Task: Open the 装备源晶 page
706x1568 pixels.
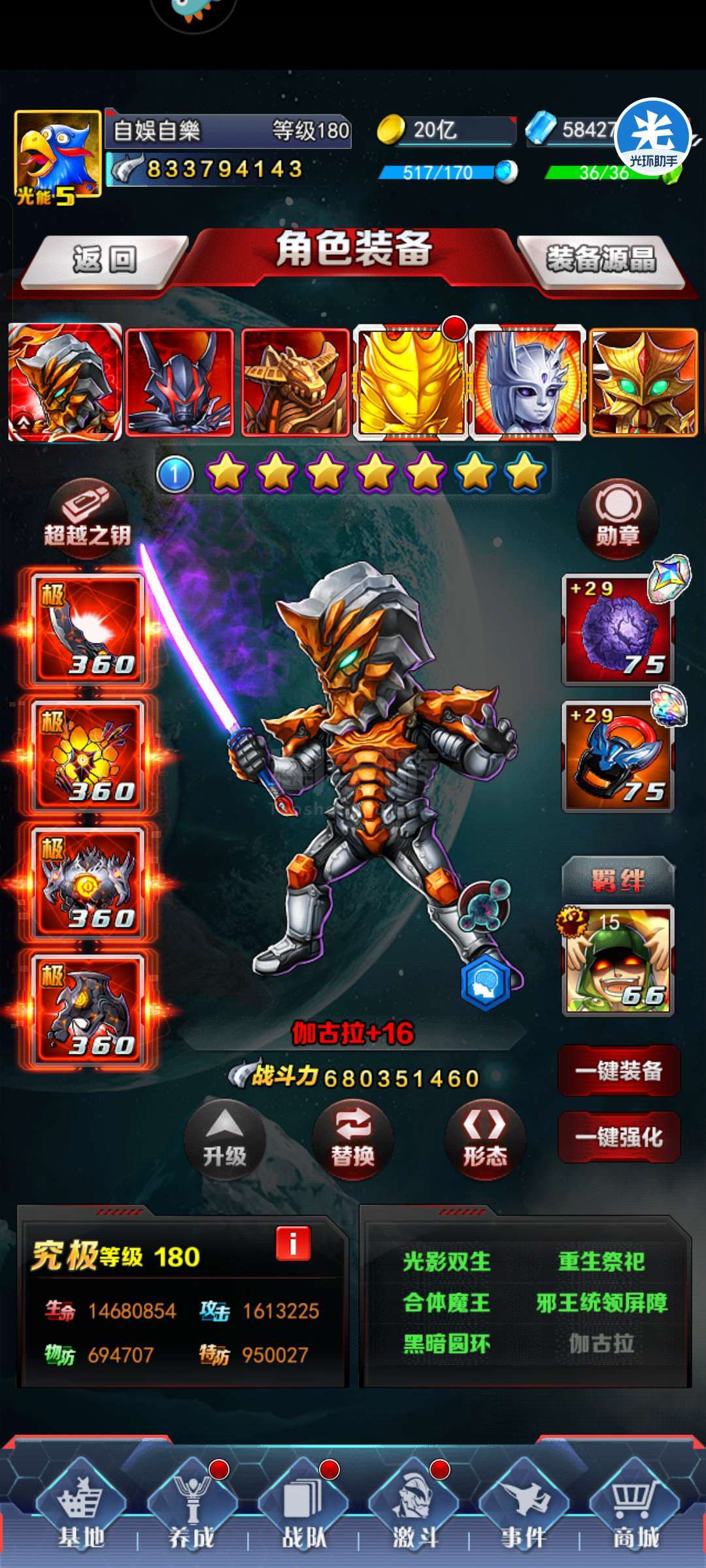Action: coord(601,260)
